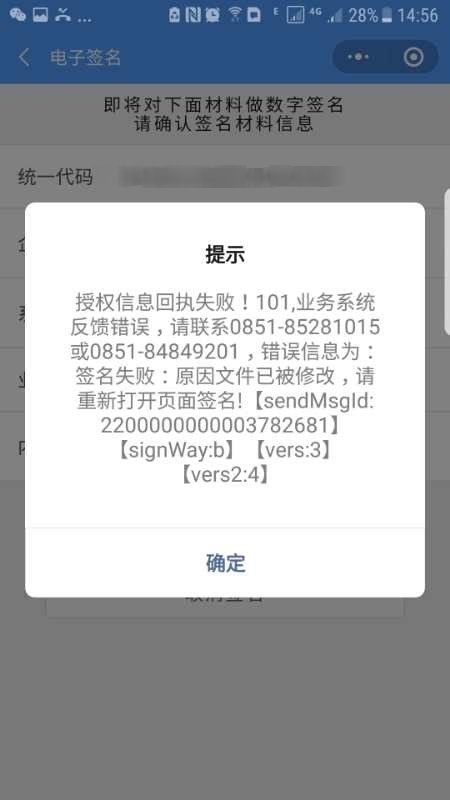Open the mini program more-options menu

click(358, 57)
